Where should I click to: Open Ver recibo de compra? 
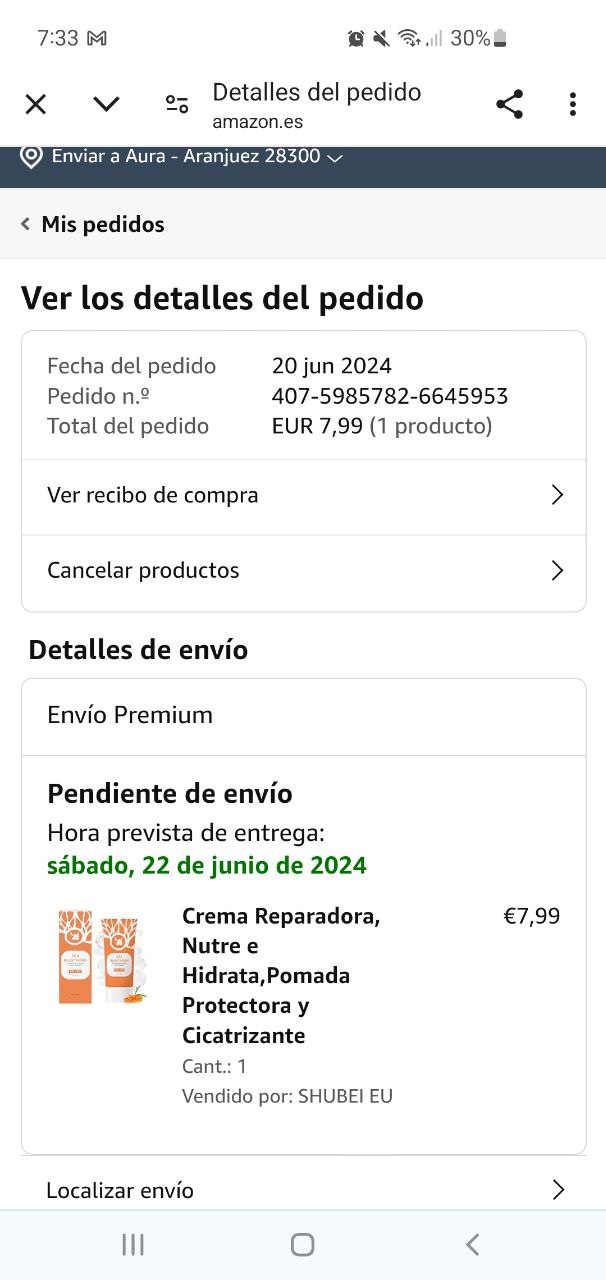[x=303, y=496]
